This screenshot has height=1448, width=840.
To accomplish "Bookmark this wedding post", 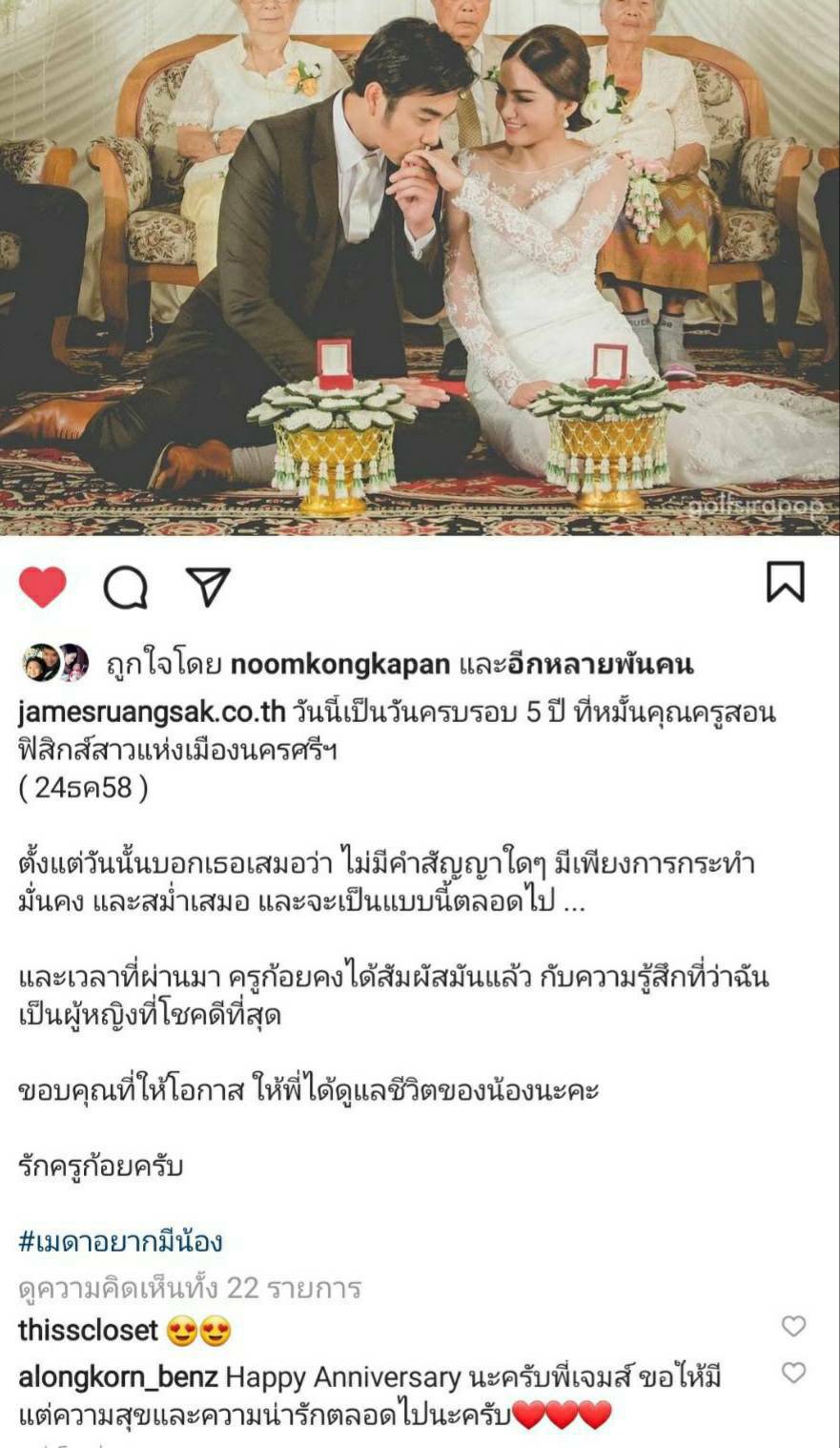I will (x=786, y=582).
